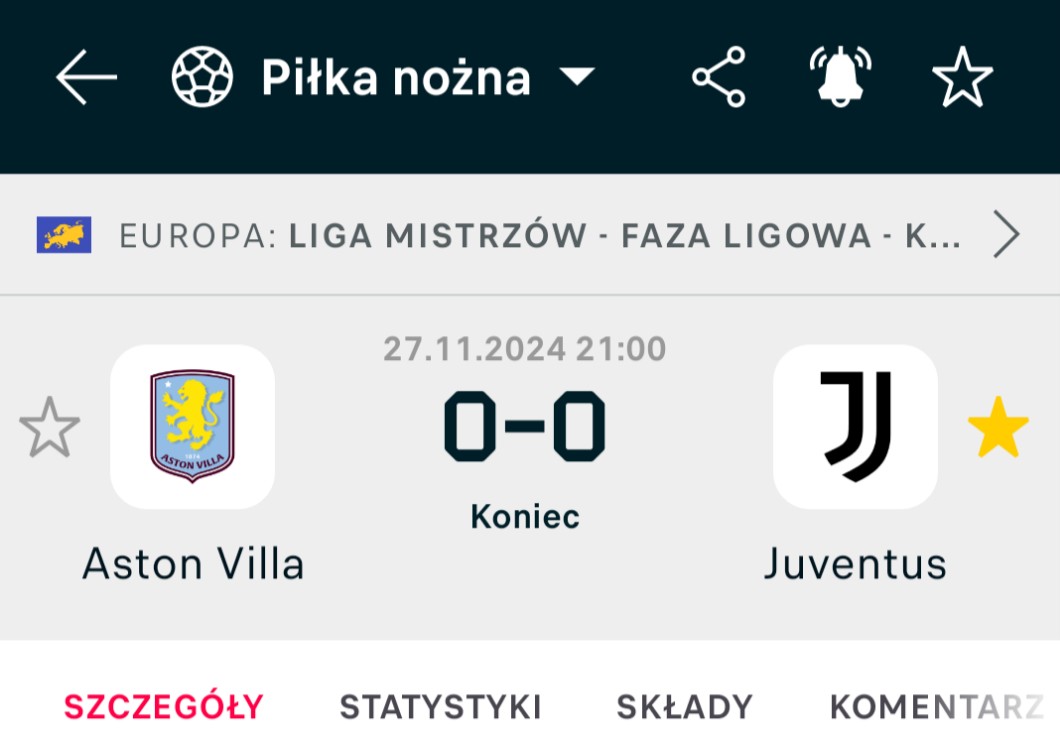
Task: Switch to the Składy tab
Action: tap(684, 707)
